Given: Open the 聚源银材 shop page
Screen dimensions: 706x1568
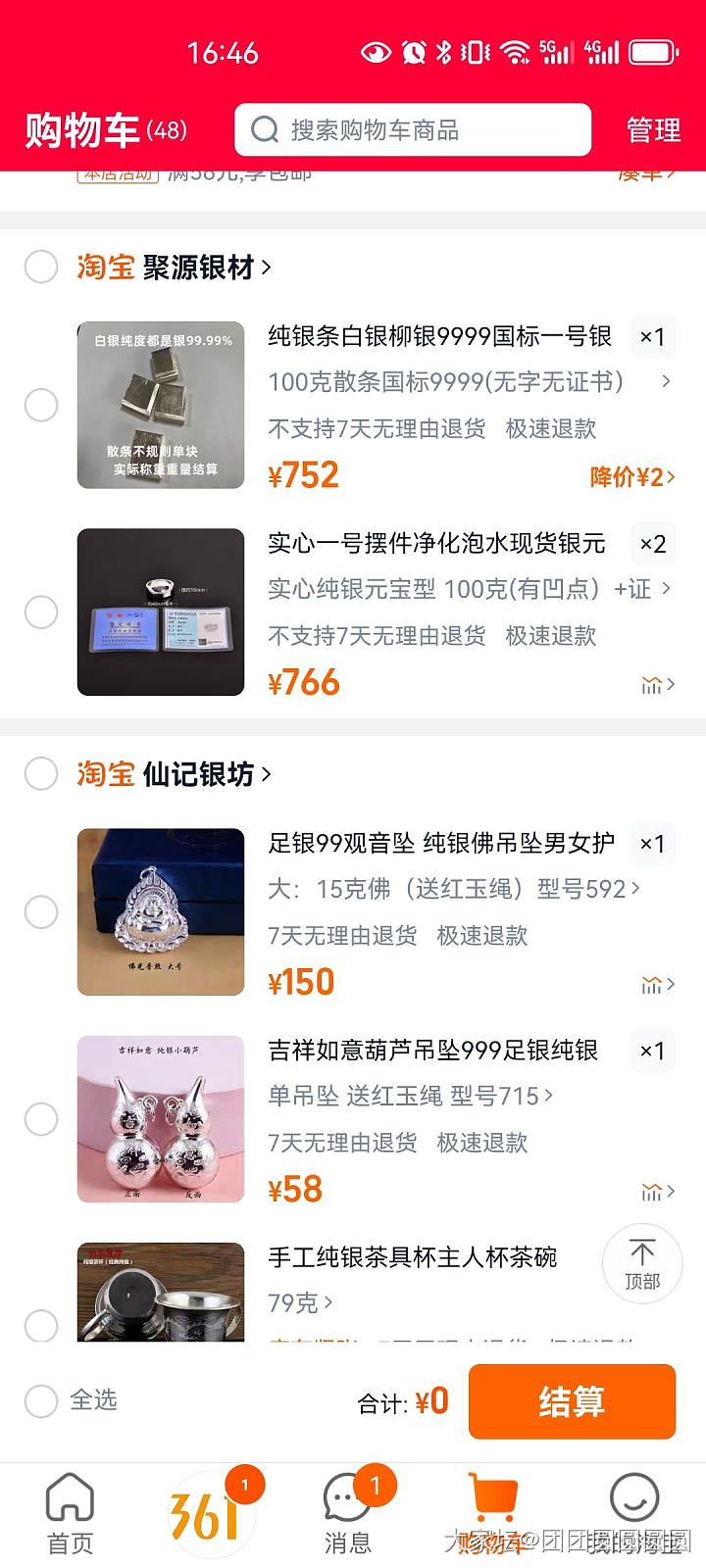Looking at the screenshot, I should 206,267.
